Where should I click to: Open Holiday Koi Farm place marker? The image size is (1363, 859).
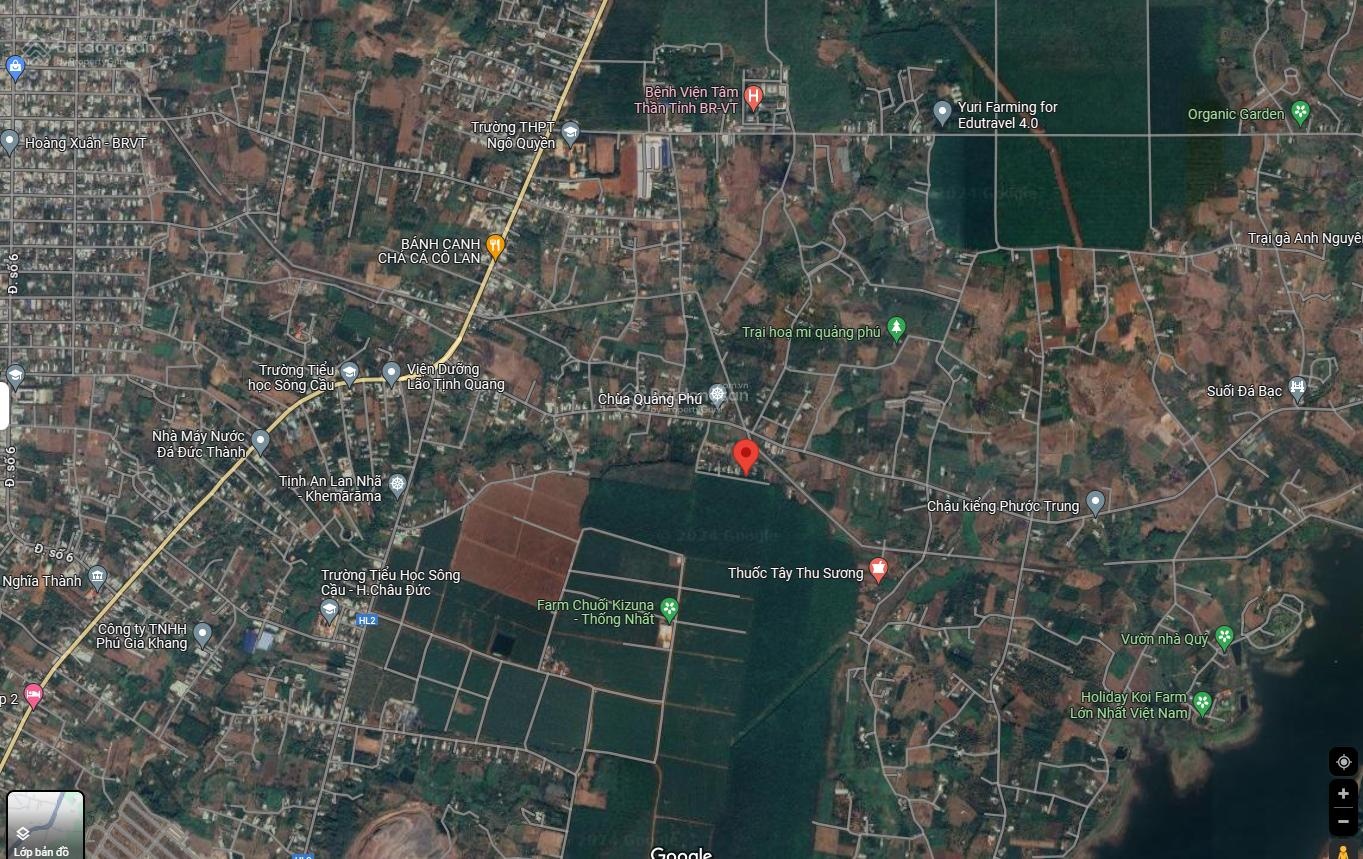coord(1203,704)
